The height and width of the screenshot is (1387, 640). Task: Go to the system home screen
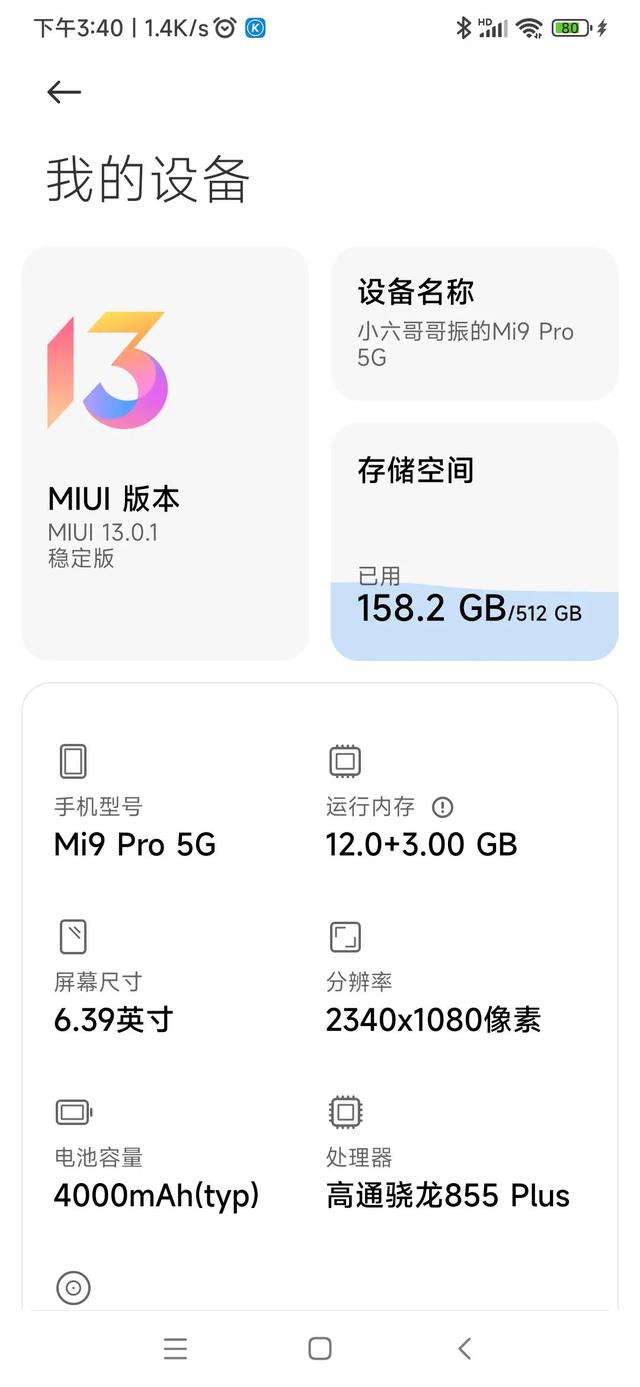[320, 1348]
